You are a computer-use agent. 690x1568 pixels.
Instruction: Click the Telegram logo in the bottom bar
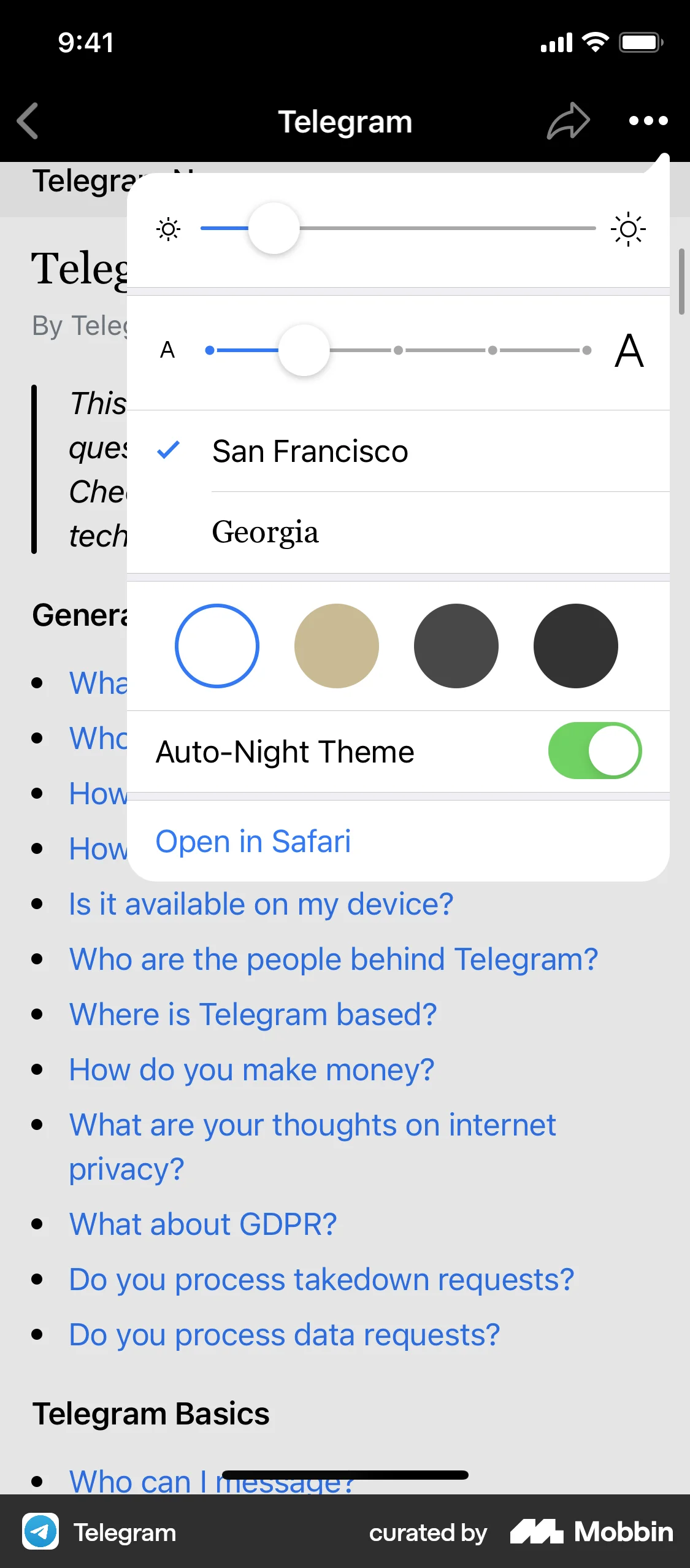[x=40, y=1532]
